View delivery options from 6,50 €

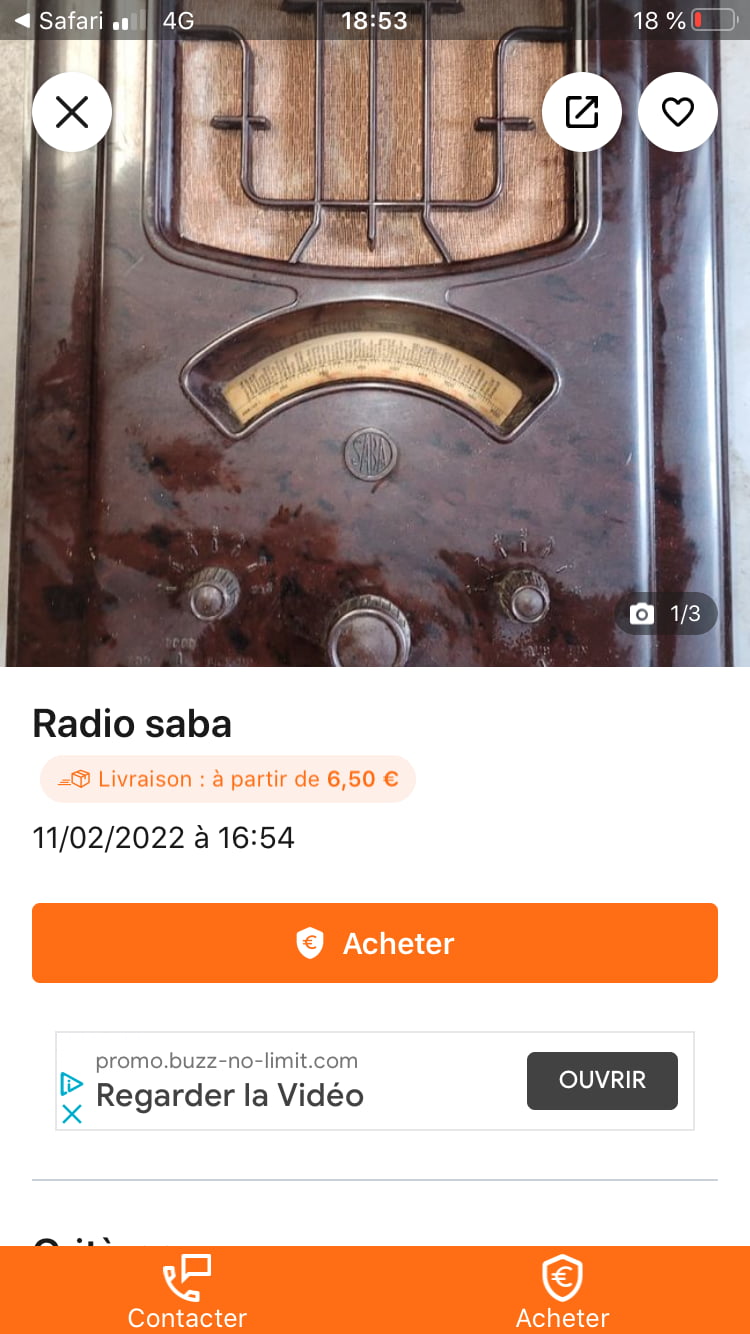coord(228,779)
